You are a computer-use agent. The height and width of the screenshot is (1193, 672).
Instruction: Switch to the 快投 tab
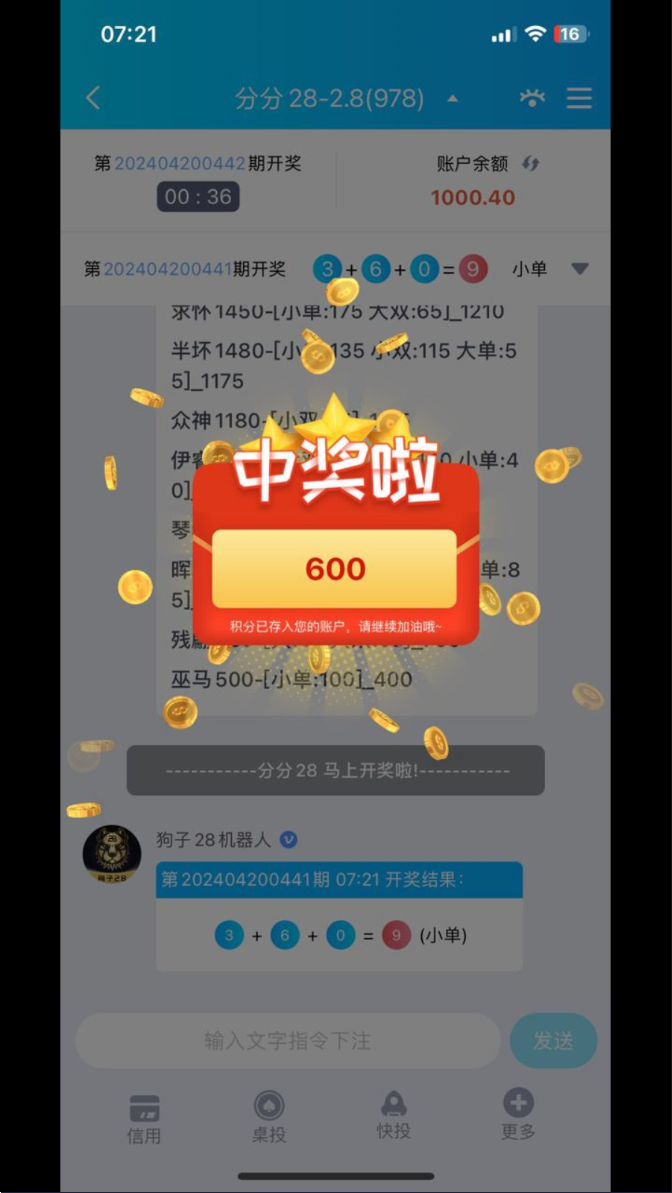coord(393,1115)
